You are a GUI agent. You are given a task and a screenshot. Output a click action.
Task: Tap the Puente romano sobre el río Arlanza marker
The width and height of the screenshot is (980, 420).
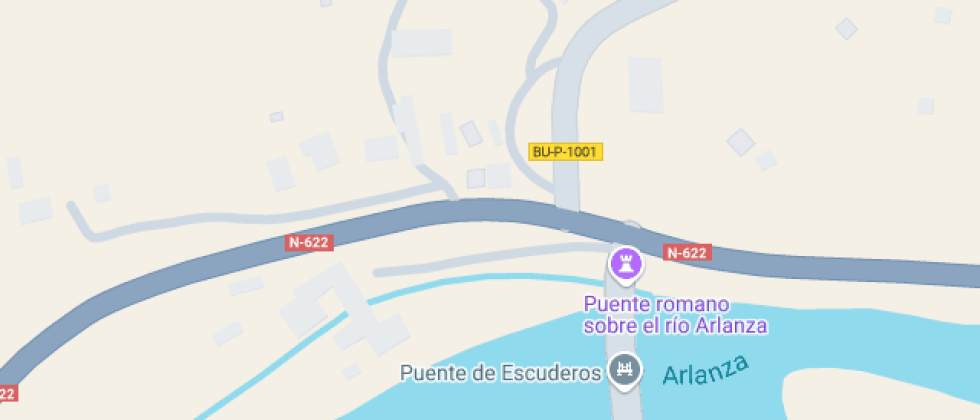[x=626, y=264]
